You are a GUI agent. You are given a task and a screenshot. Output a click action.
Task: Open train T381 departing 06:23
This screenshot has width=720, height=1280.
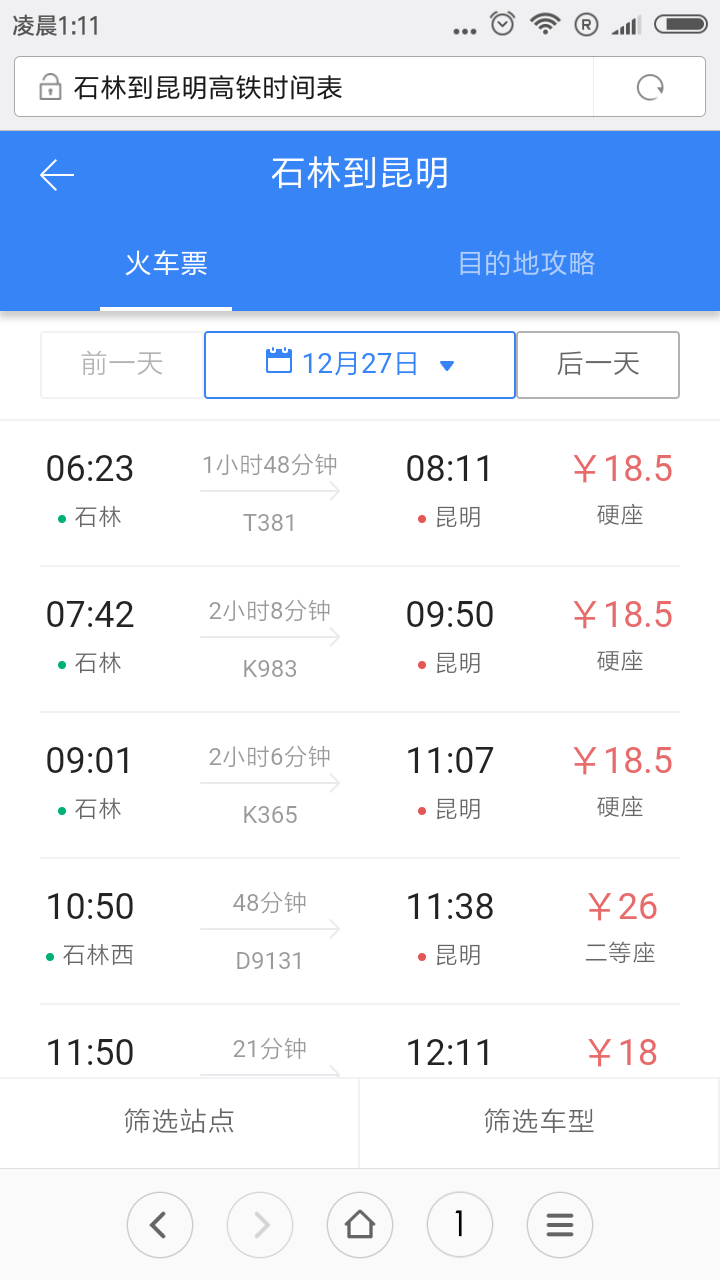(360, 493)
